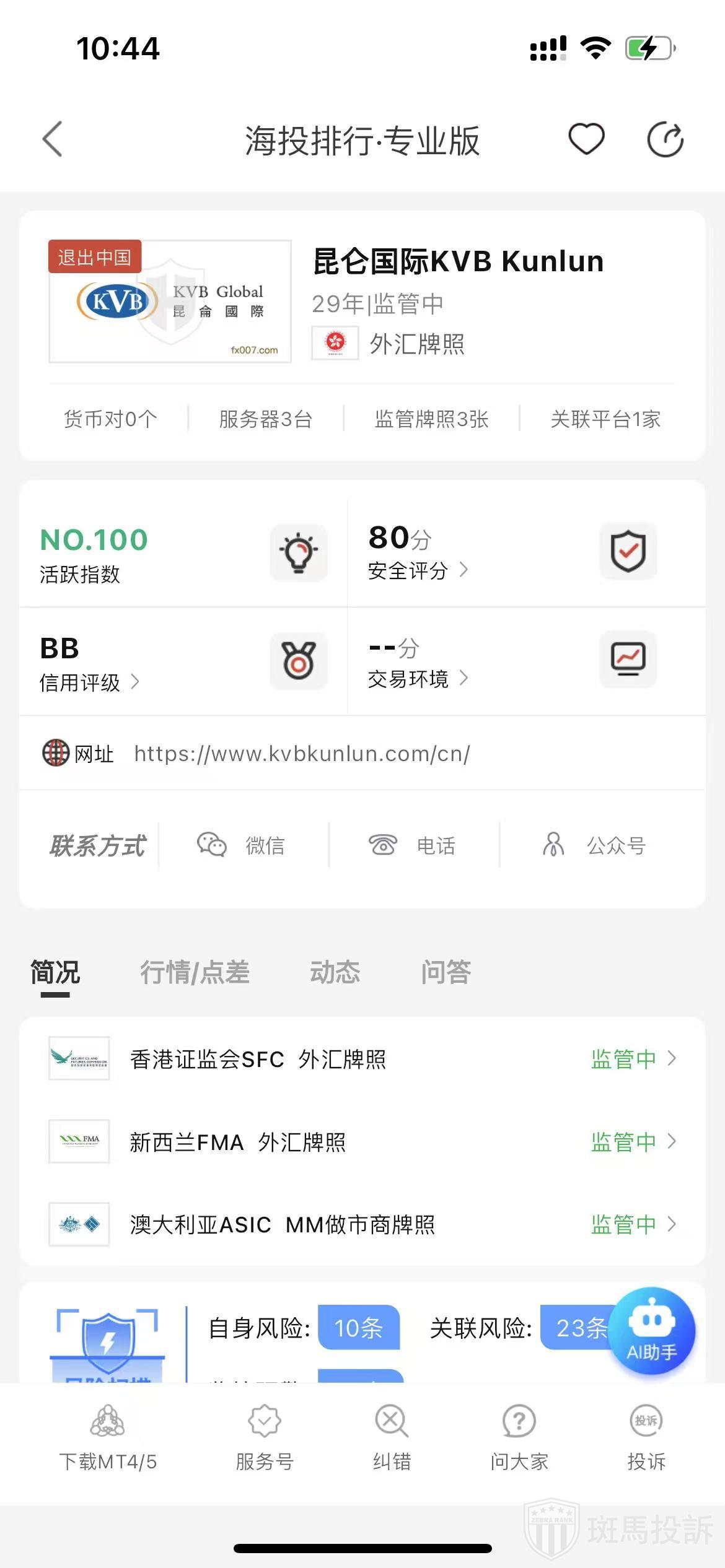View the 信用评级 BB rating details
Screen dimensions: 725x1568
click(x=89, y=681)
